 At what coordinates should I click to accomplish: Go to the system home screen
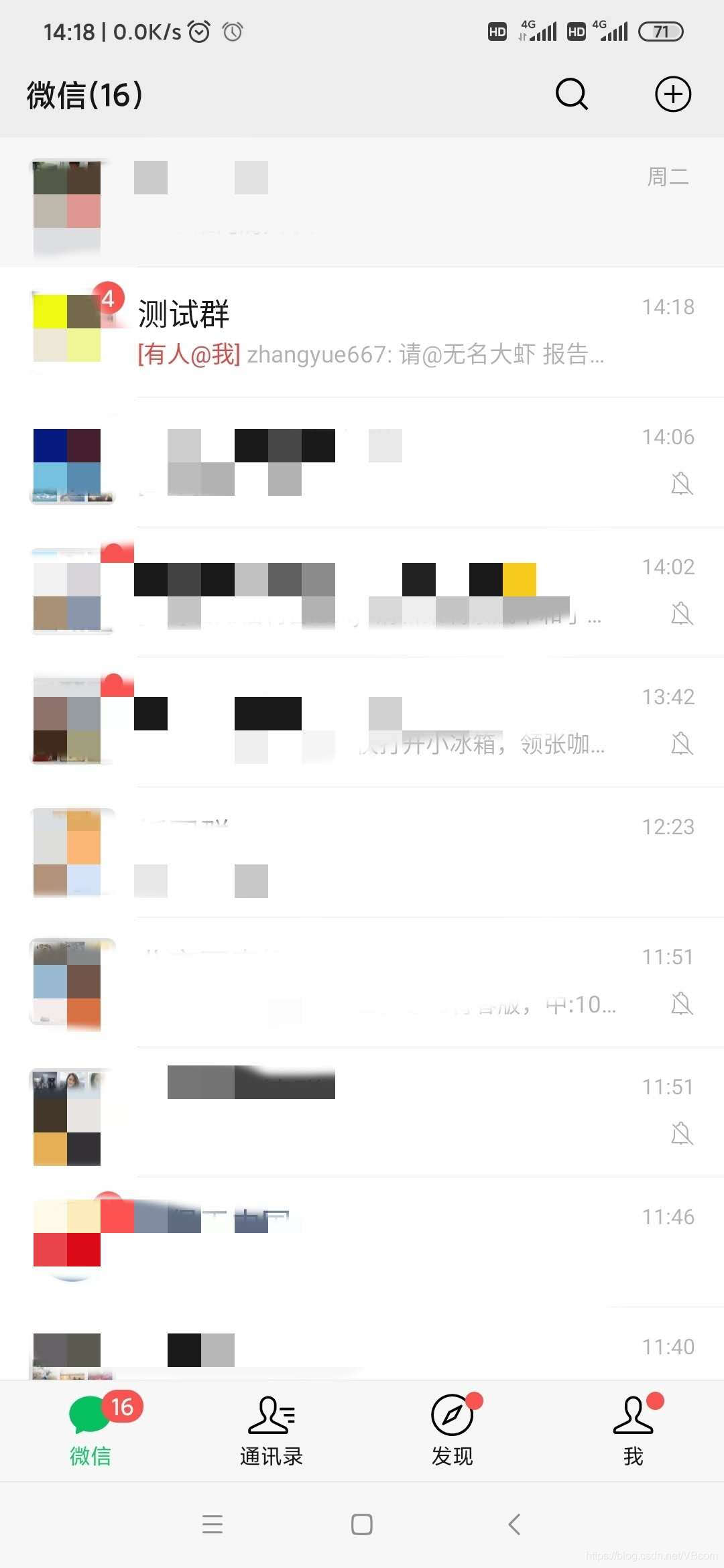pos(362,1524)
